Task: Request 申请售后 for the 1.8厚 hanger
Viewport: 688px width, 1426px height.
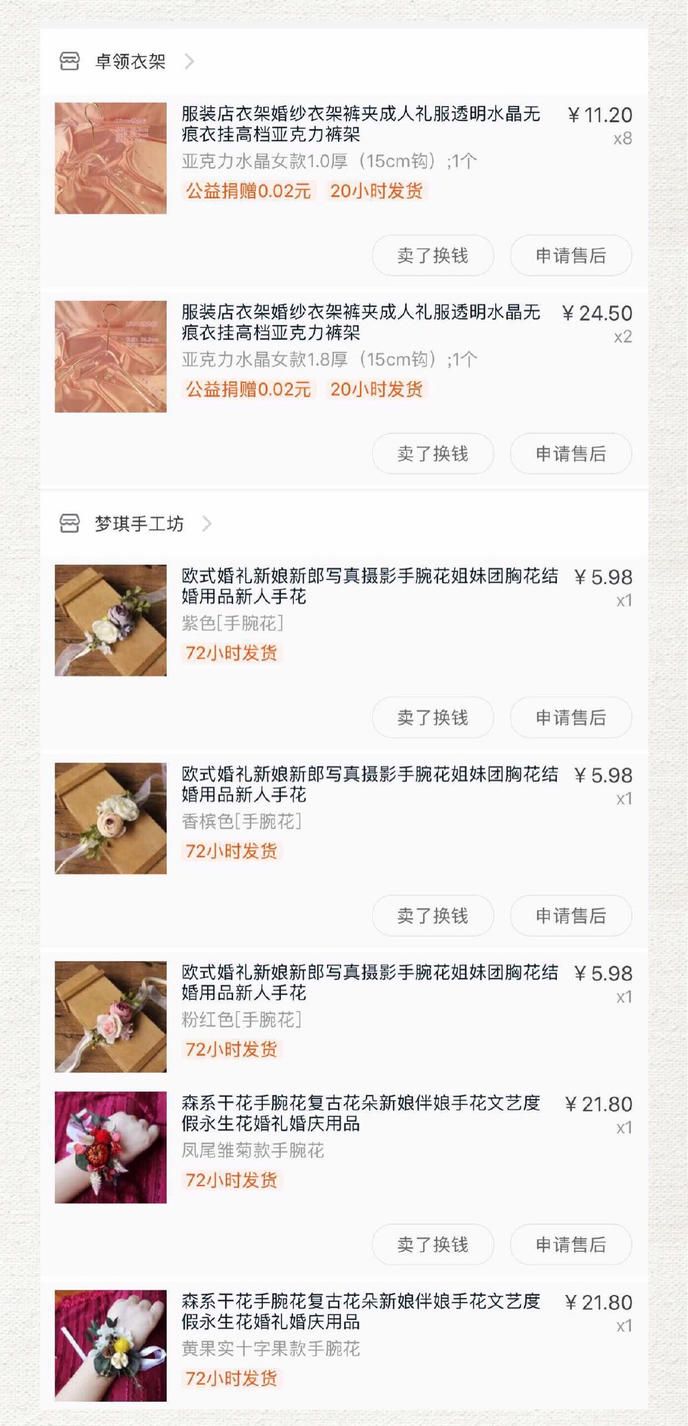Action: 571,454
